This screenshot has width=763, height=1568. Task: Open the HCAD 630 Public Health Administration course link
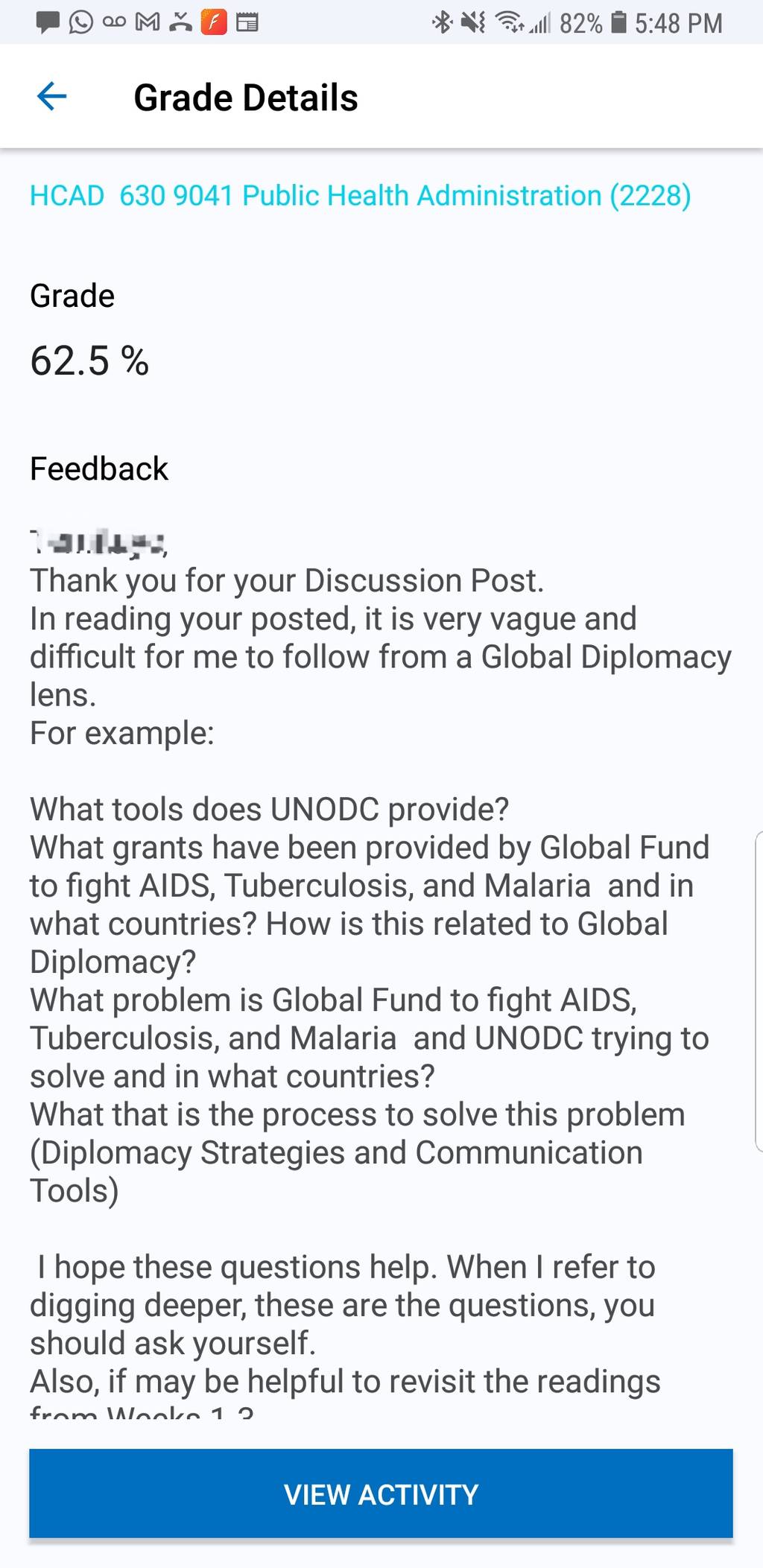click(x=360, y=196)
